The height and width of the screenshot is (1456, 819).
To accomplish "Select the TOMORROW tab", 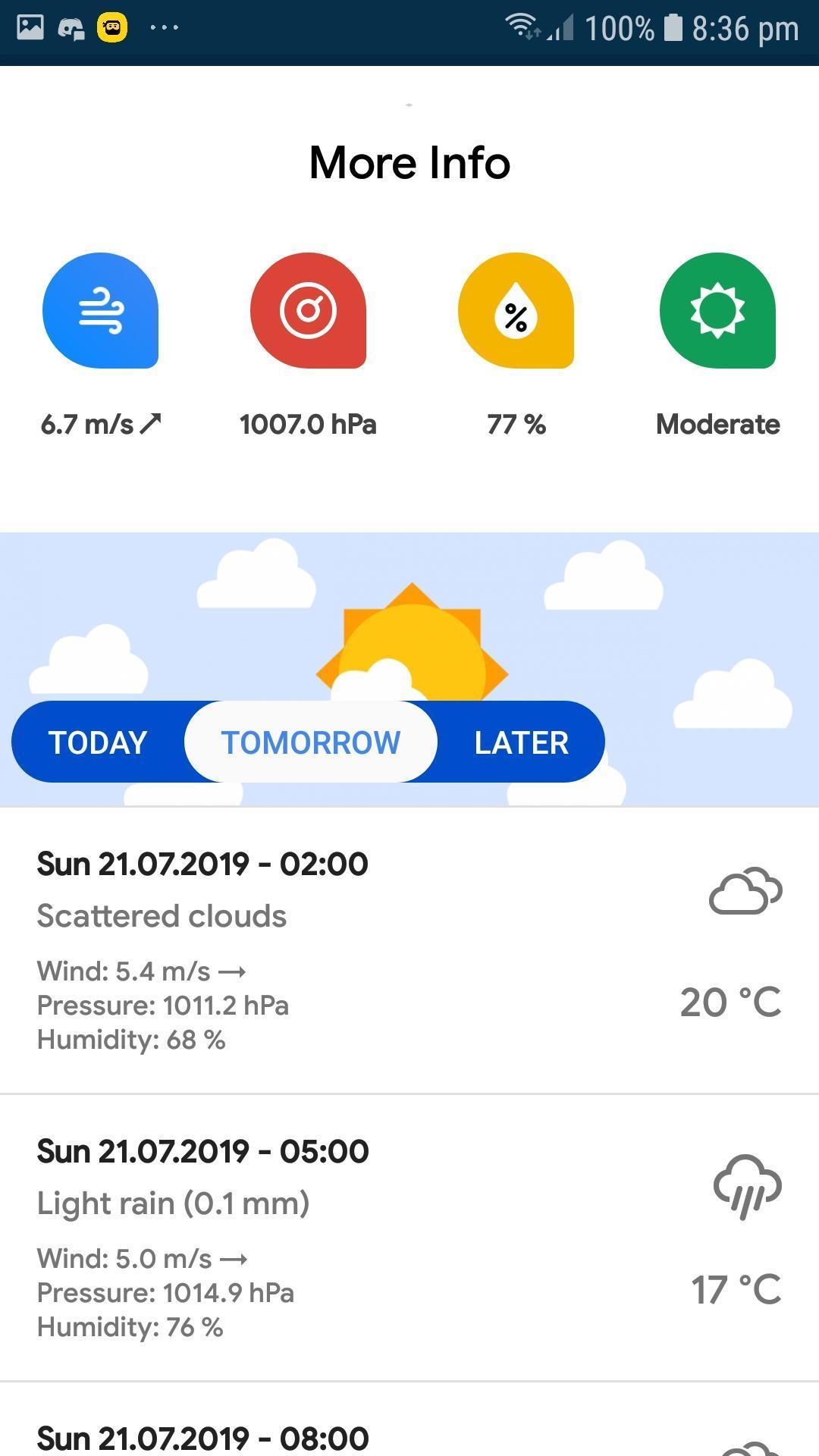I will (x=309, y=742).
